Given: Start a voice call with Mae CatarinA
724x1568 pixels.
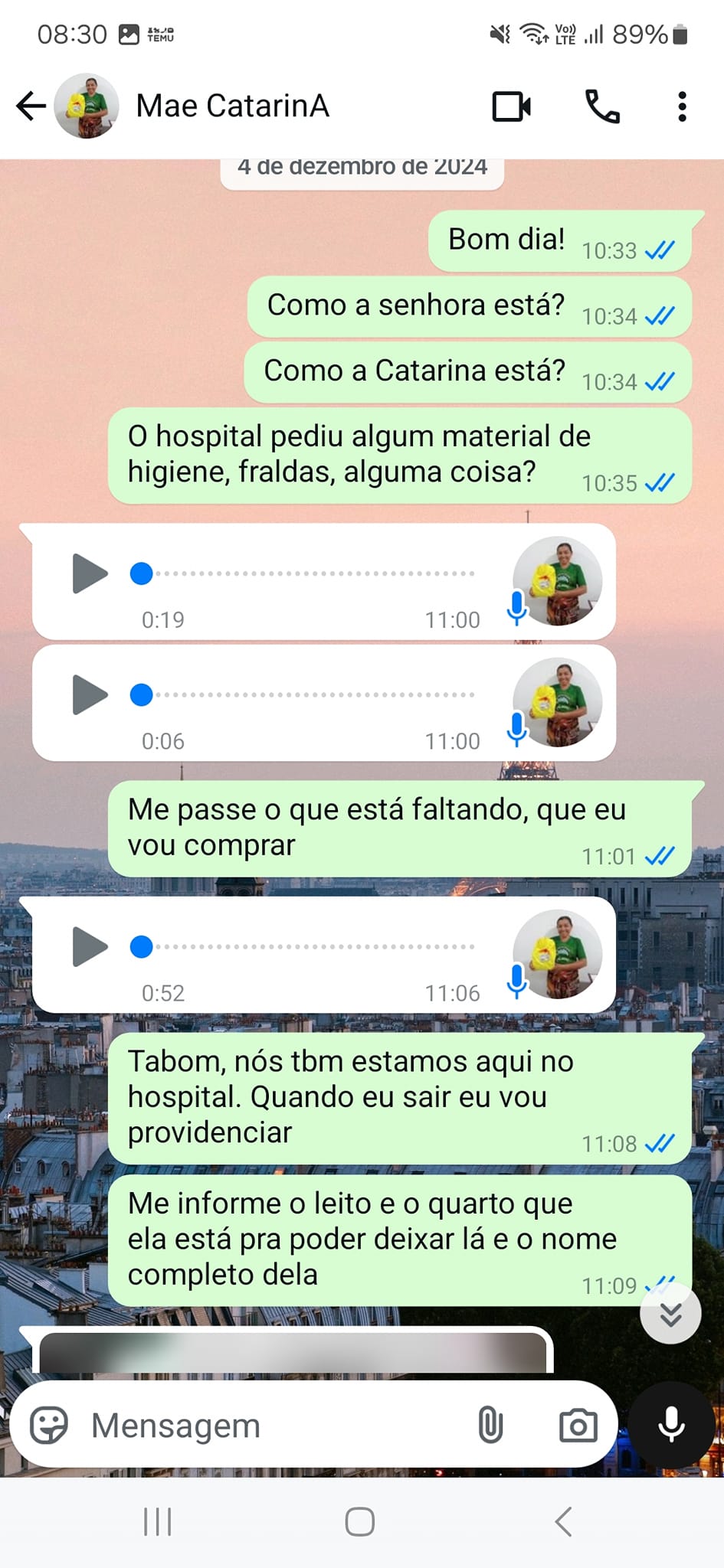Looking at the screenshot, I should 602,106.
